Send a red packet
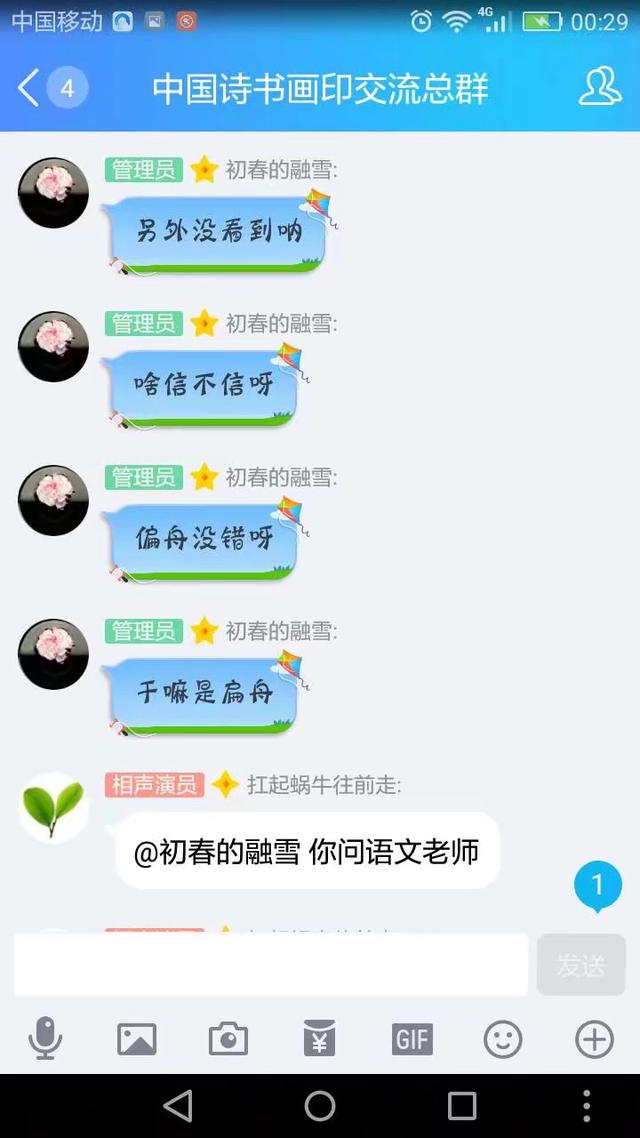The image size is (640, 1138). point(319,1040)
